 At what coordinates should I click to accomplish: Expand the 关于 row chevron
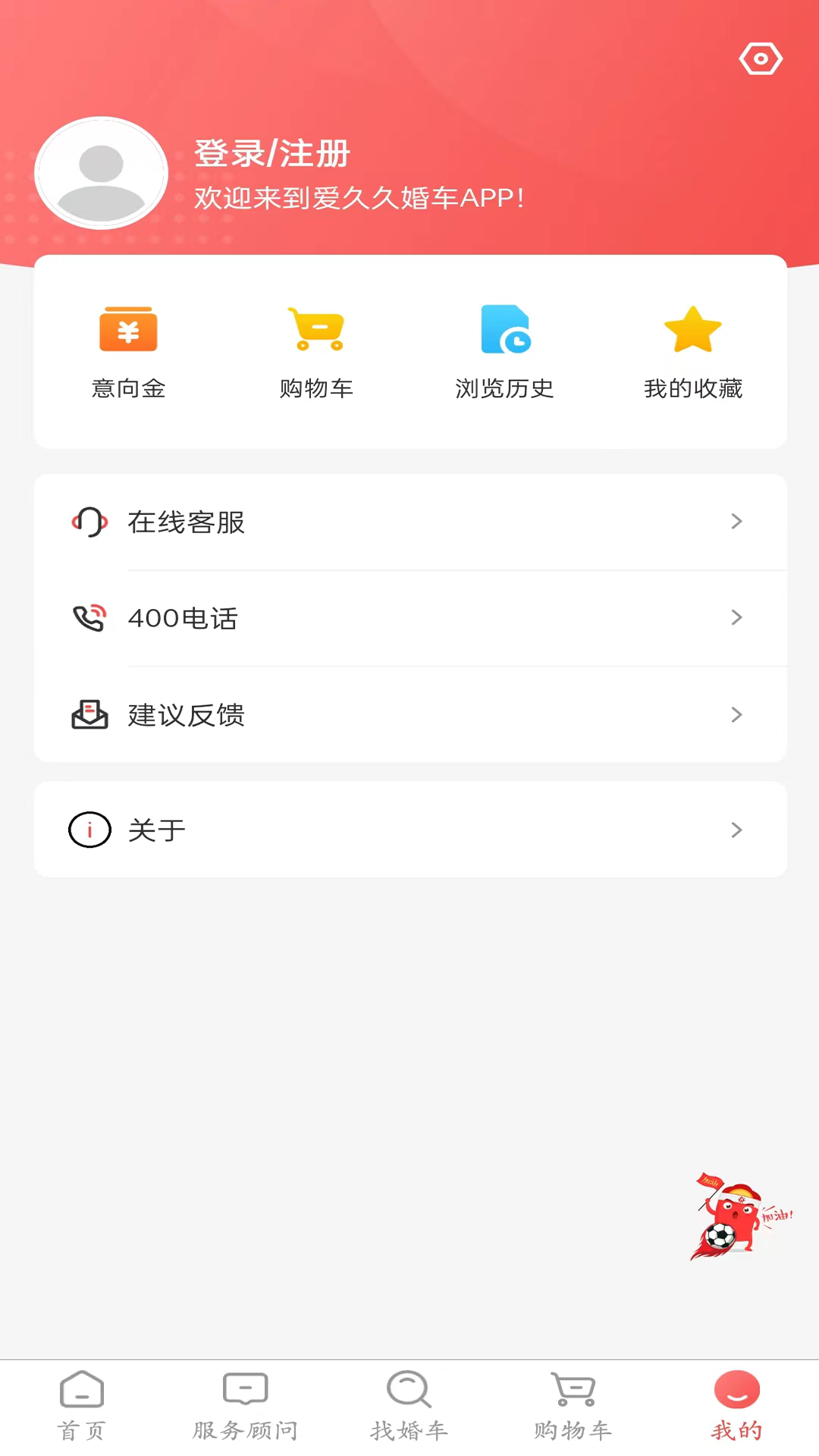tap(736, 830)
